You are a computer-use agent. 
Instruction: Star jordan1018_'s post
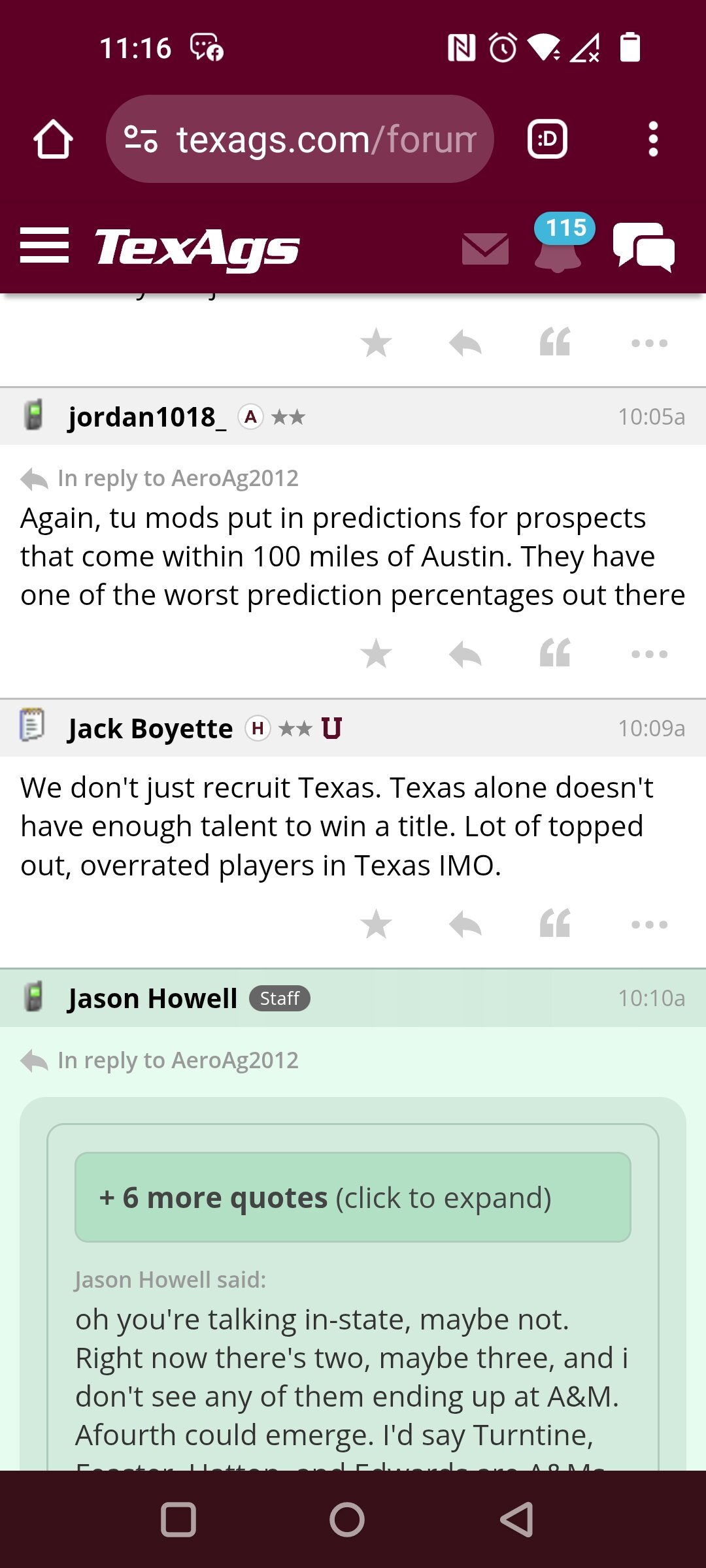coord(377,654)
